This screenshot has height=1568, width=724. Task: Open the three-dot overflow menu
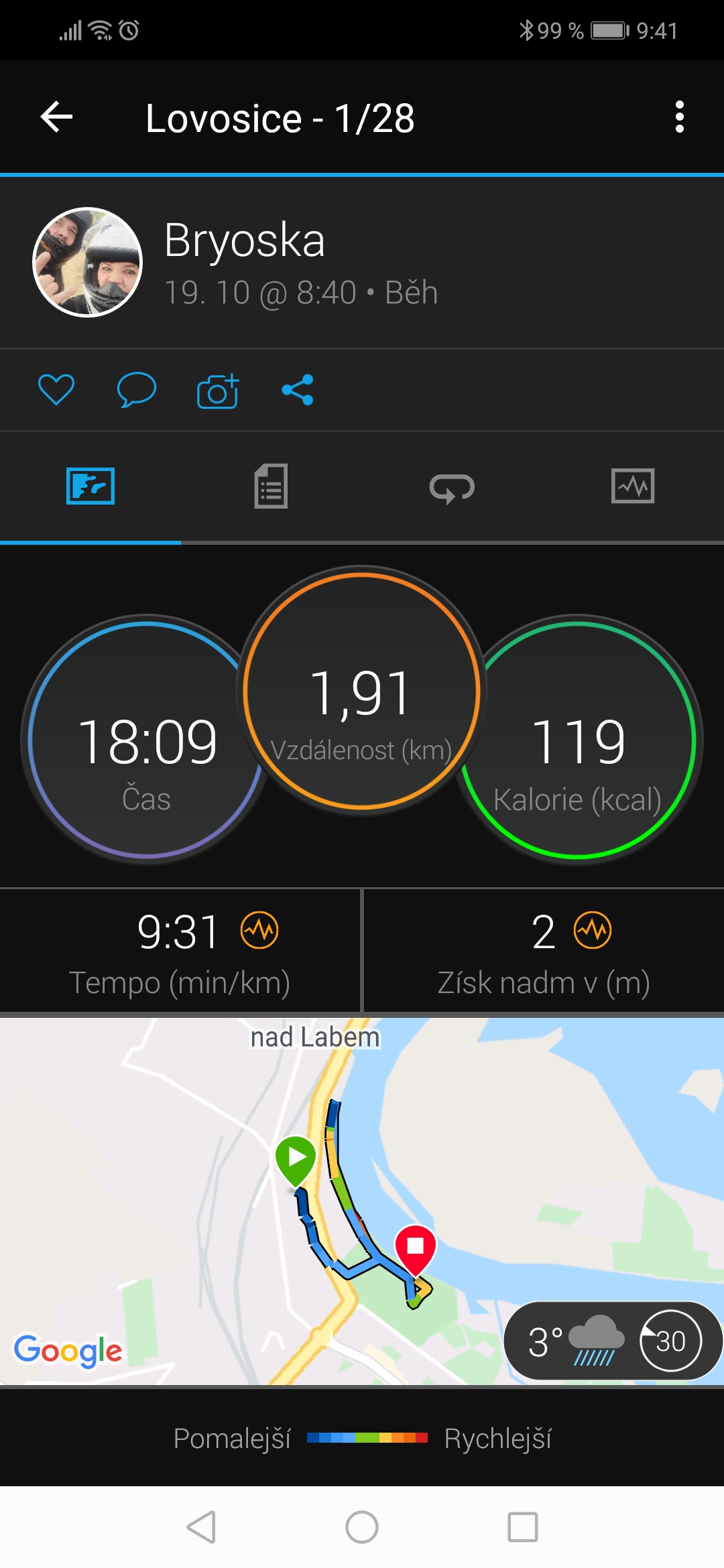pos(679,117)
